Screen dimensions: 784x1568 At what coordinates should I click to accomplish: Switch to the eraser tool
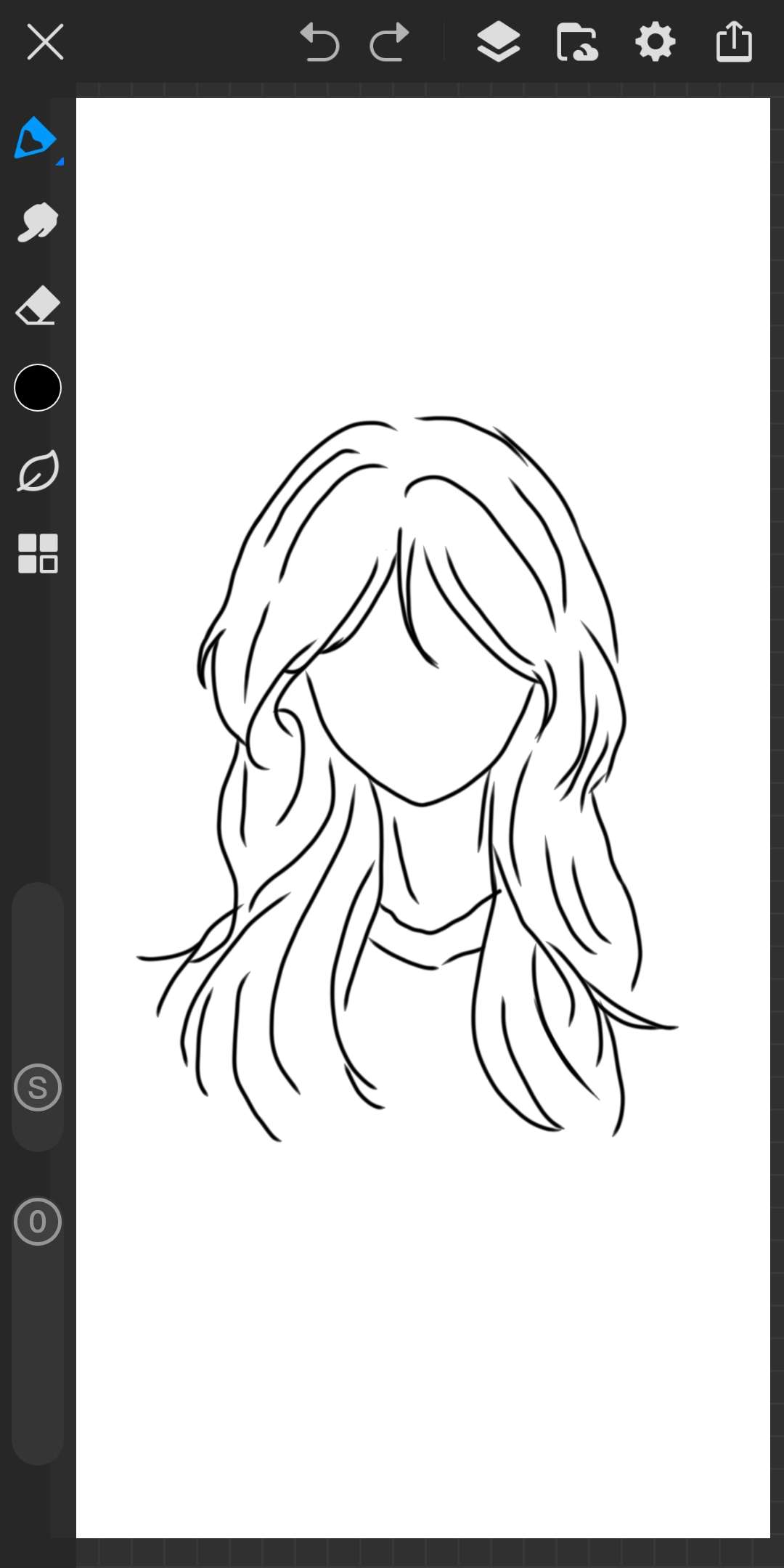click(x=38, y=306)
